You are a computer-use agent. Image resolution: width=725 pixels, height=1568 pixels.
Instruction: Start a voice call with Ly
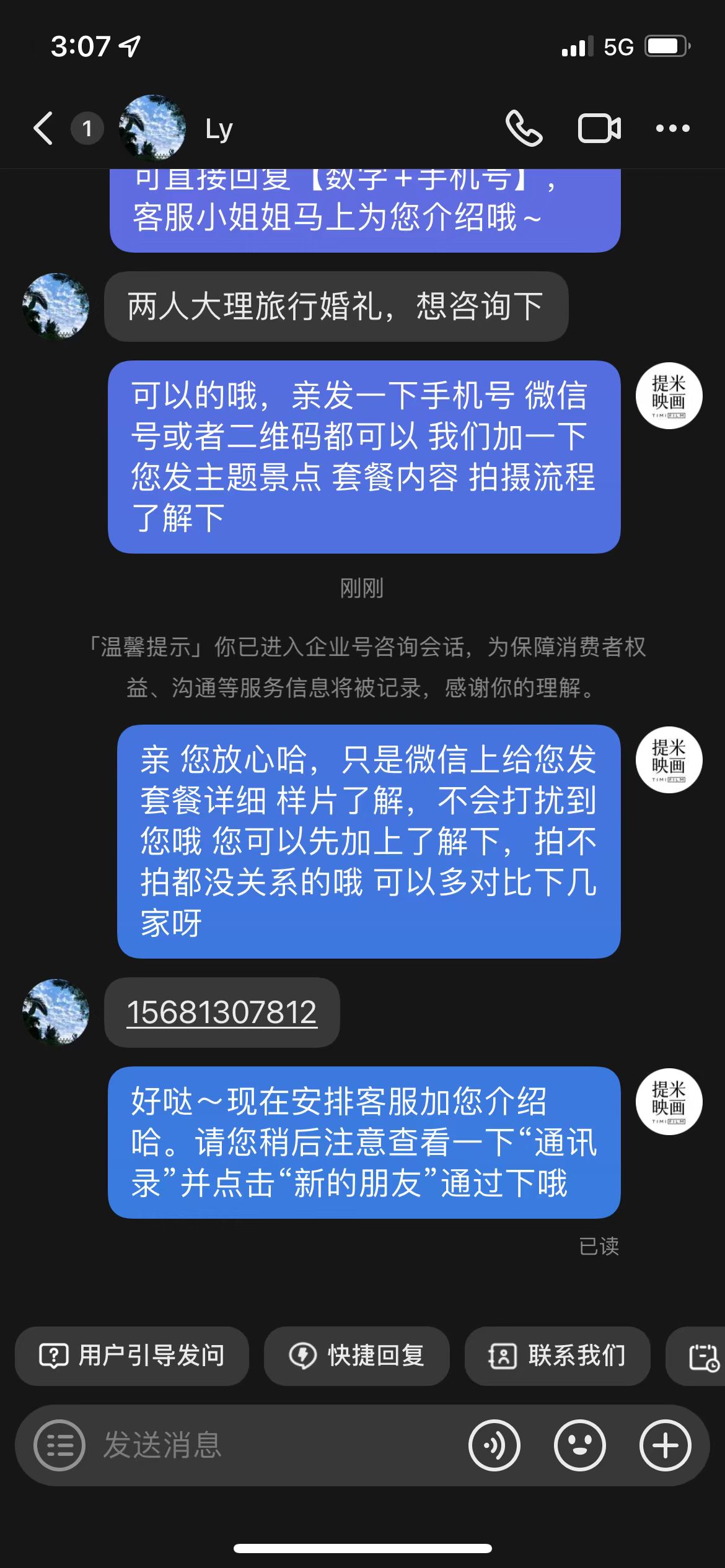pos(524,128)
